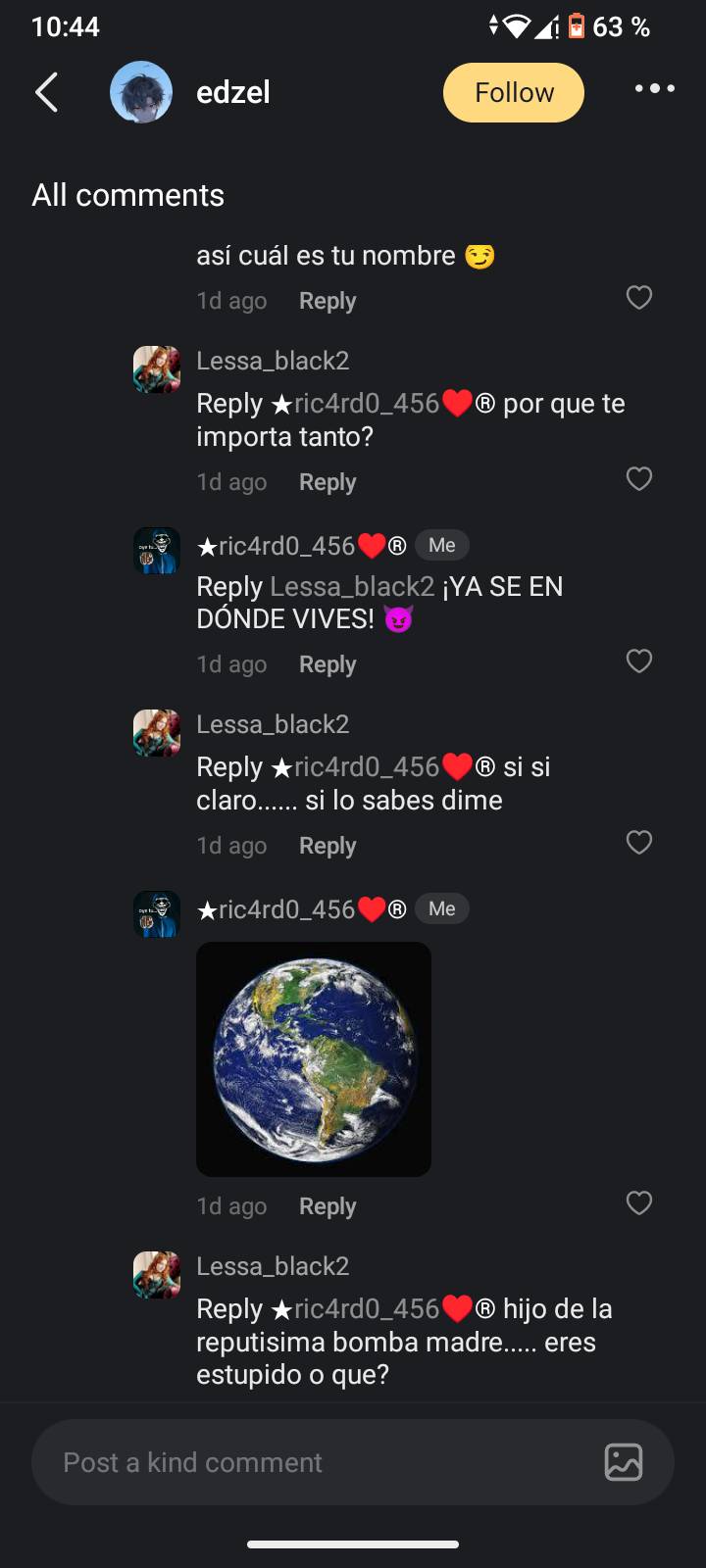Attach an image to your comment
This screenshot has width=706, height=1568.
[x=624, y=1462]
